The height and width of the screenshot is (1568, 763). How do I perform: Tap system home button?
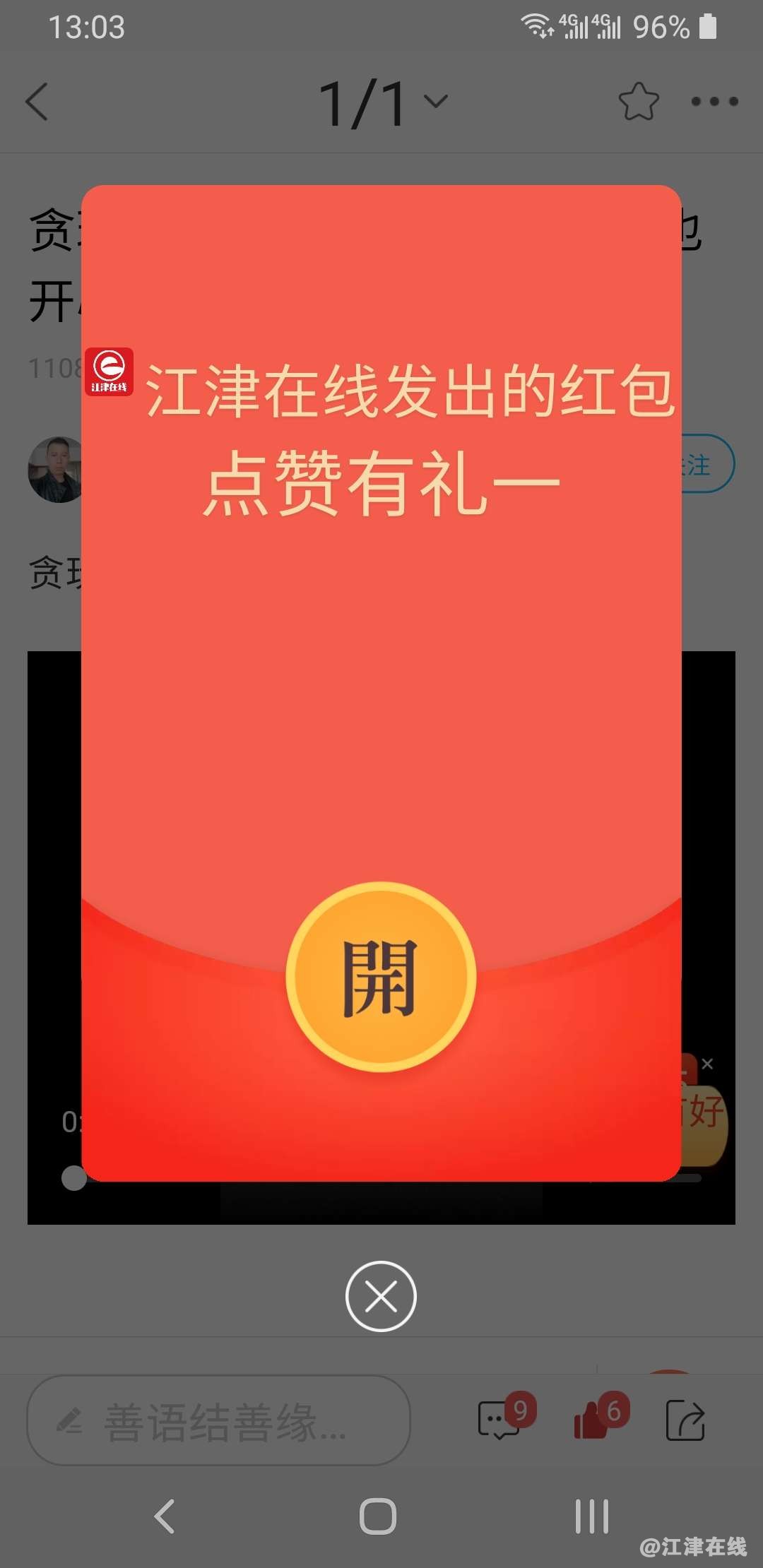pos(378,1516)
